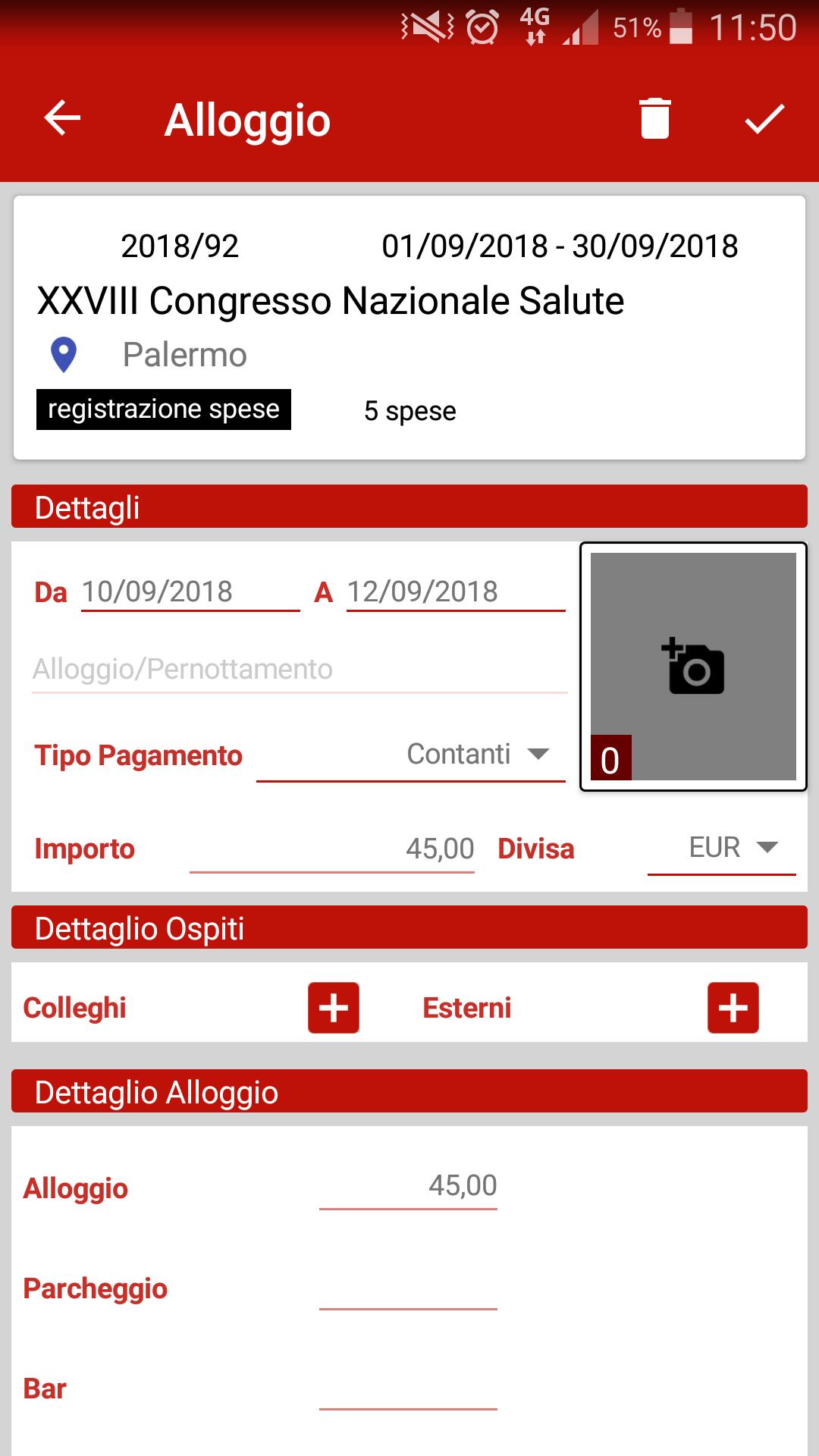Edit the Alloggio detail amount field
This screenshot has width=819, height=1456.
[408, 1186]
